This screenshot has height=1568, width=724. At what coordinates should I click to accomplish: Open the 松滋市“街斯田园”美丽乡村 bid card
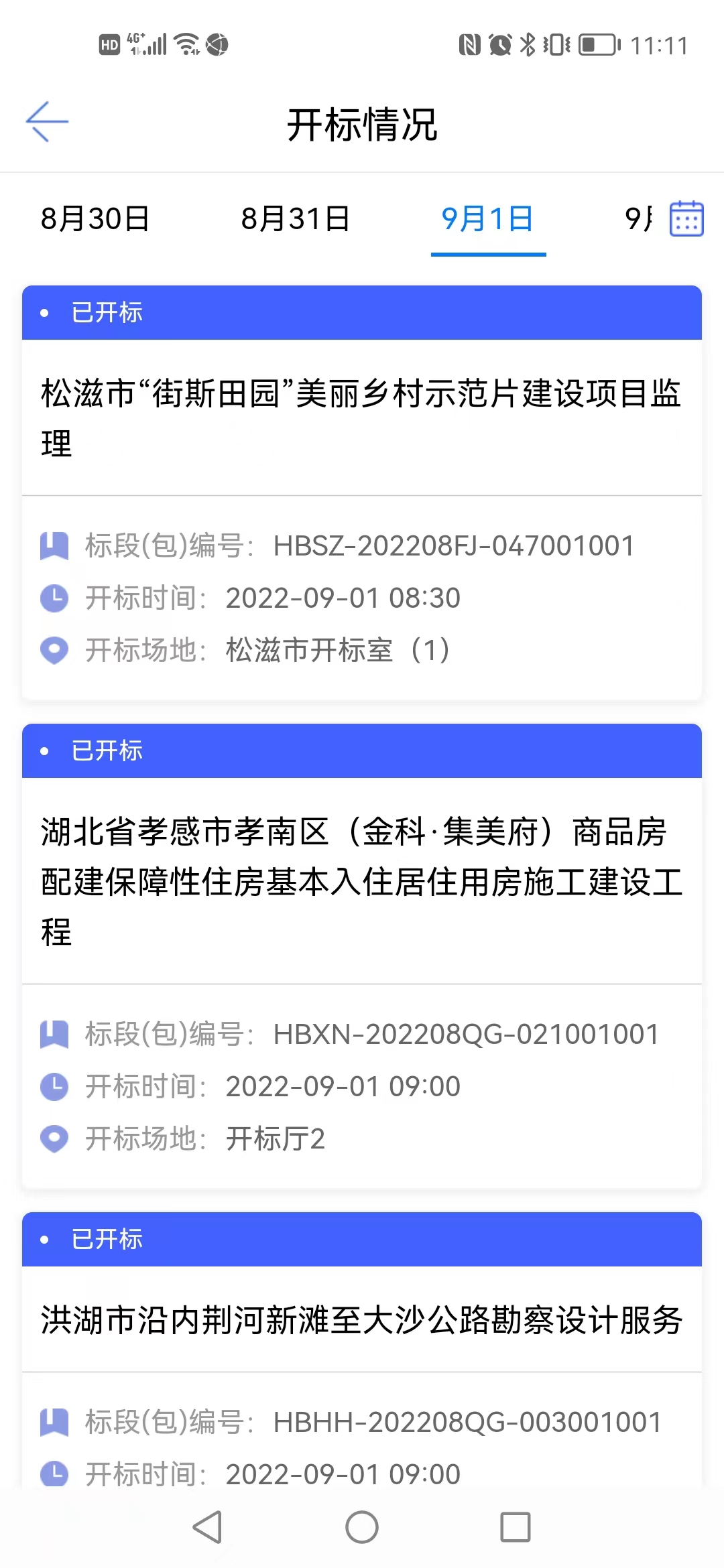pyautogui.click(x=362, y=417)
